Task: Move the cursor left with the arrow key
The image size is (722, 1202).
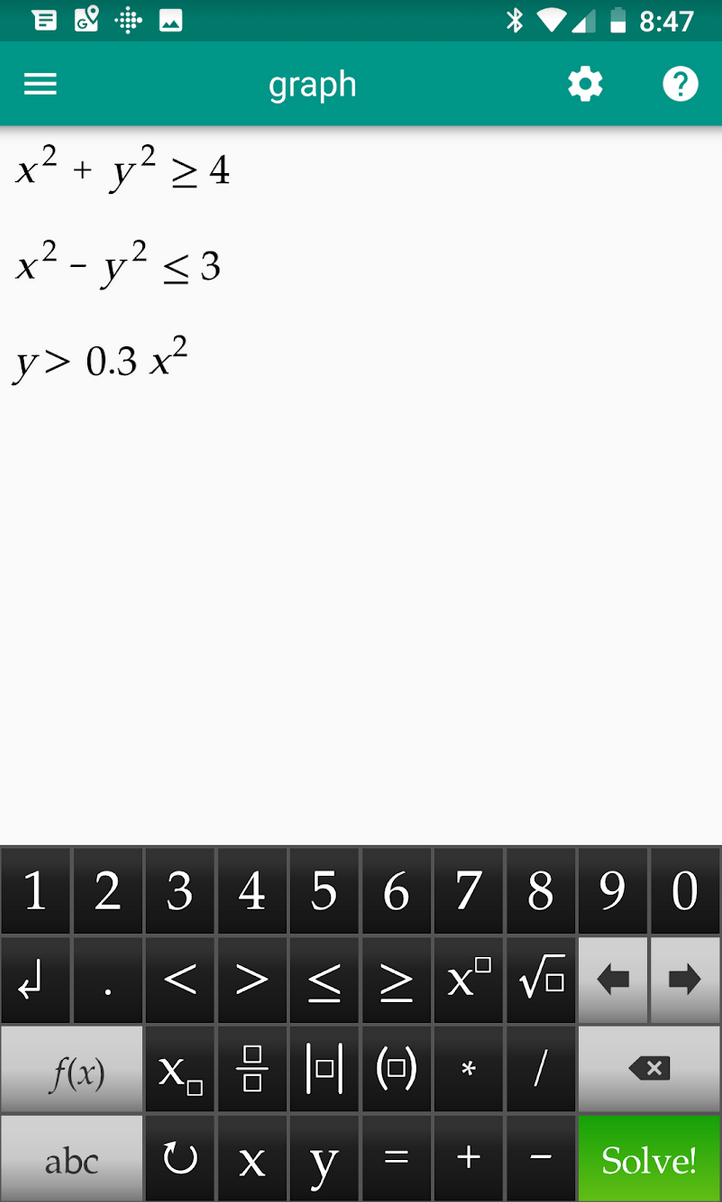Action: pos(613,981)
